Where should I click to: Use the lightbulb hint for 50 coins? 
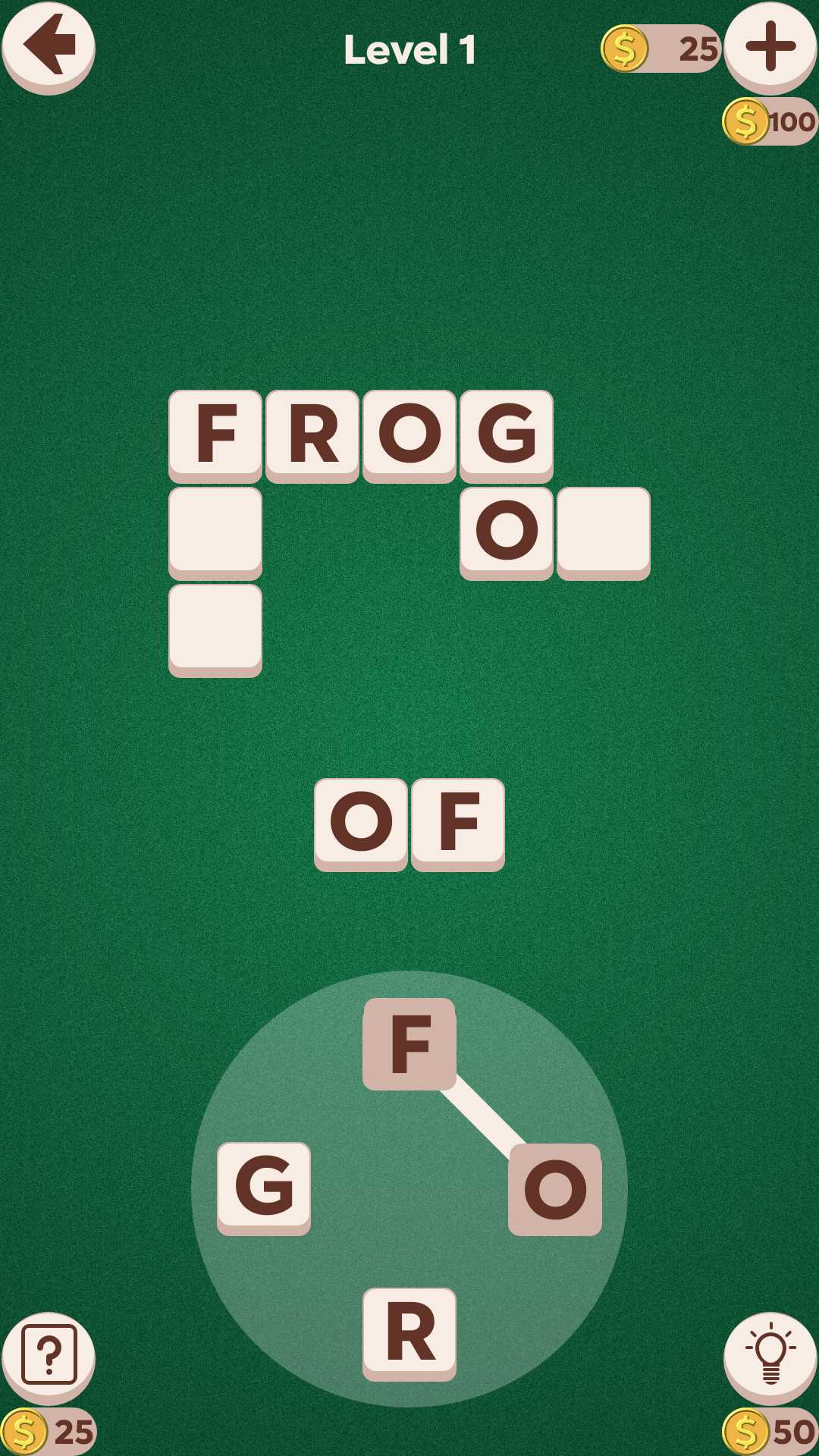[x=770, y=1357]
